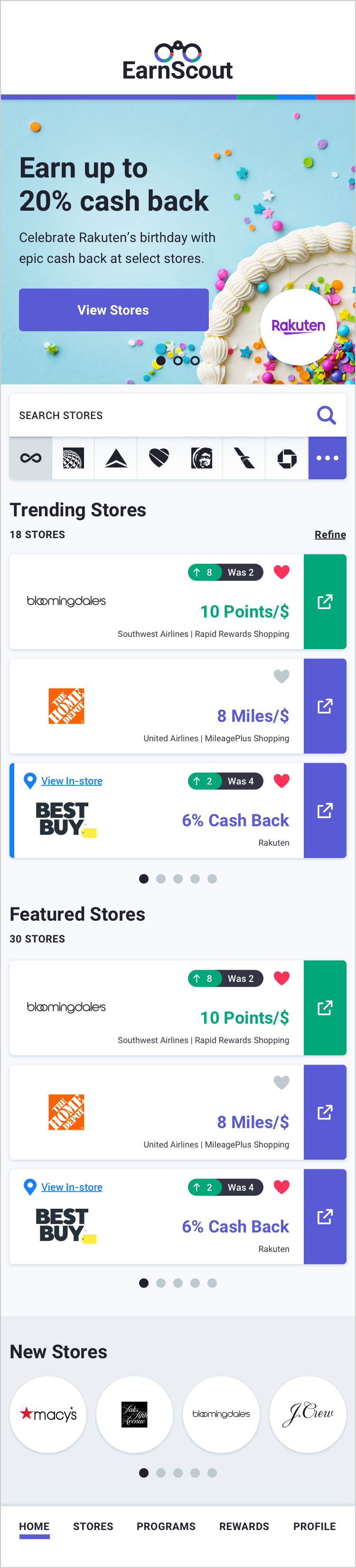The width and height of the screenshot is (356, 1568).
Task: Favorite Home Depot in Trending Stores
Action: tap(281, 676)
